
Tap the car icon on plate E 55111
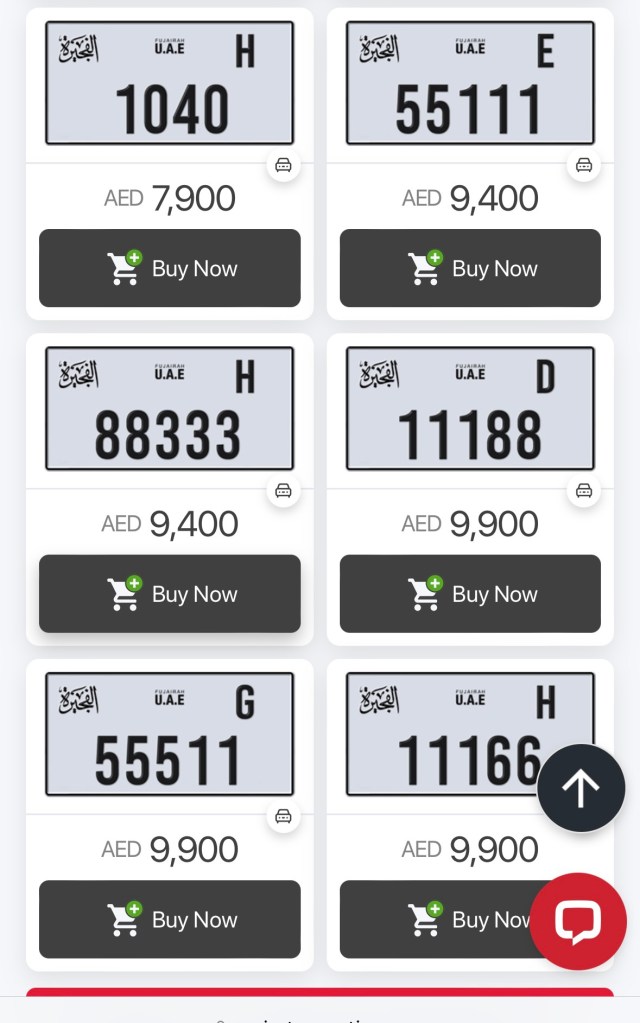[584, 165]
